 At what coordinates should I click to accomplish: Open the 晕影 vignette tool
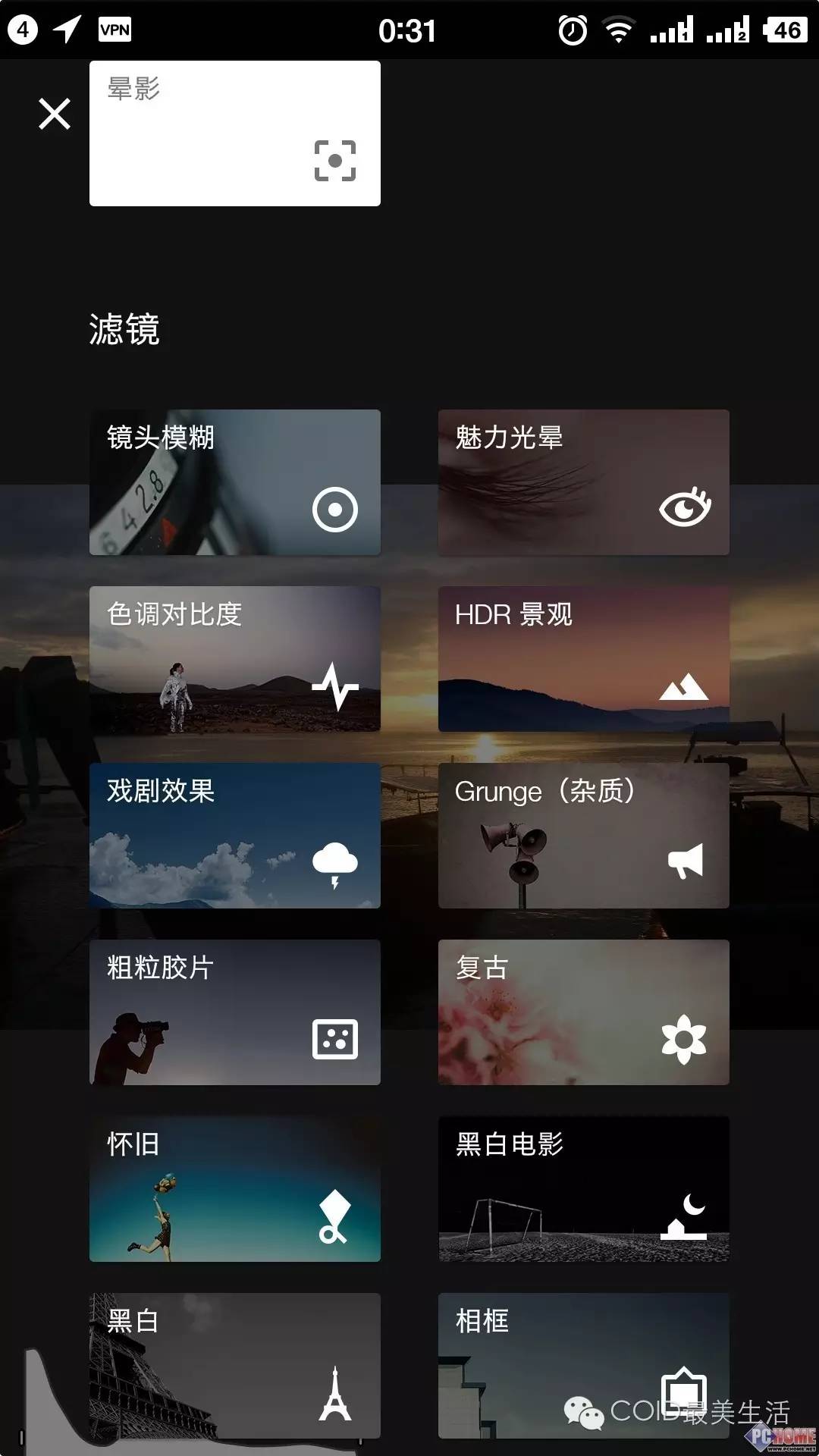pos(235,133)
